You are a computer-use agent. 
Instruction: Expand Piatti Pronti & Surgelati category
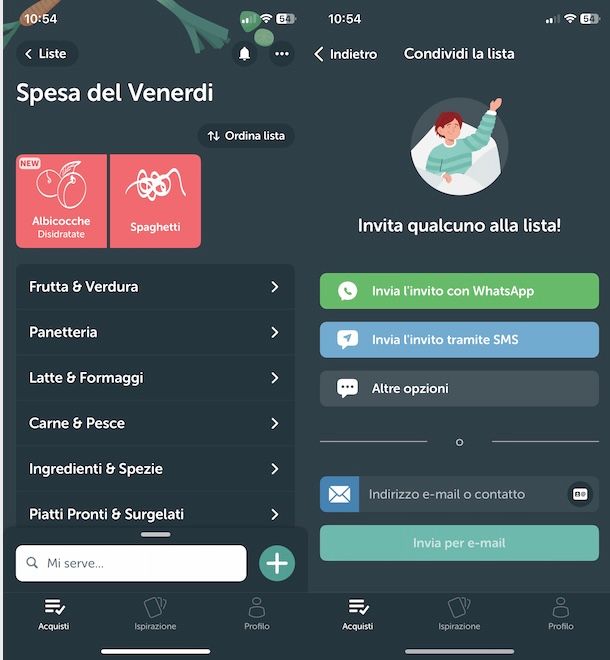pos(155,514)
